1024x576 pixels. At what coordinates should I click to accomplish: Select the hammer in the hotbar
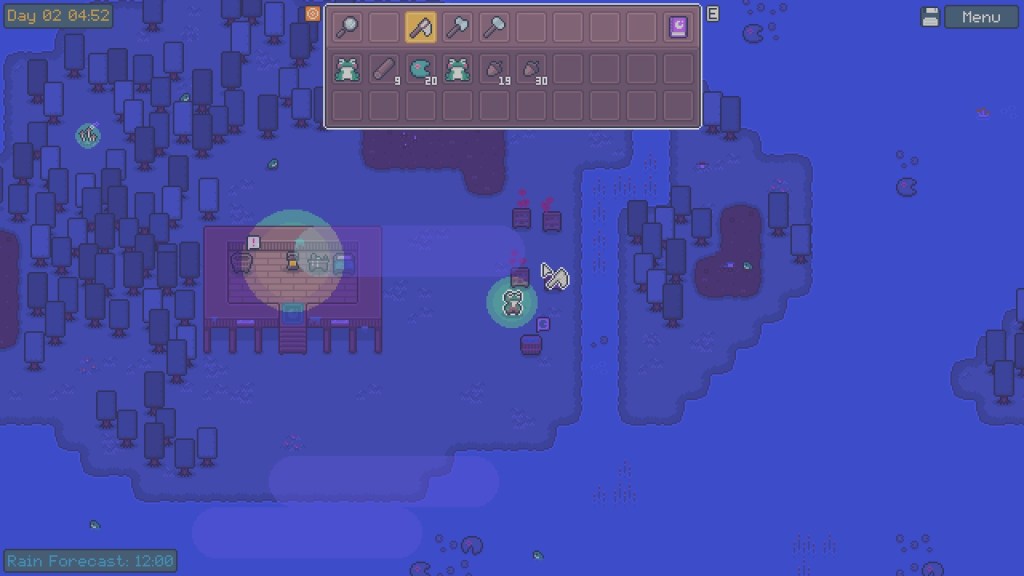pos(494,27)
